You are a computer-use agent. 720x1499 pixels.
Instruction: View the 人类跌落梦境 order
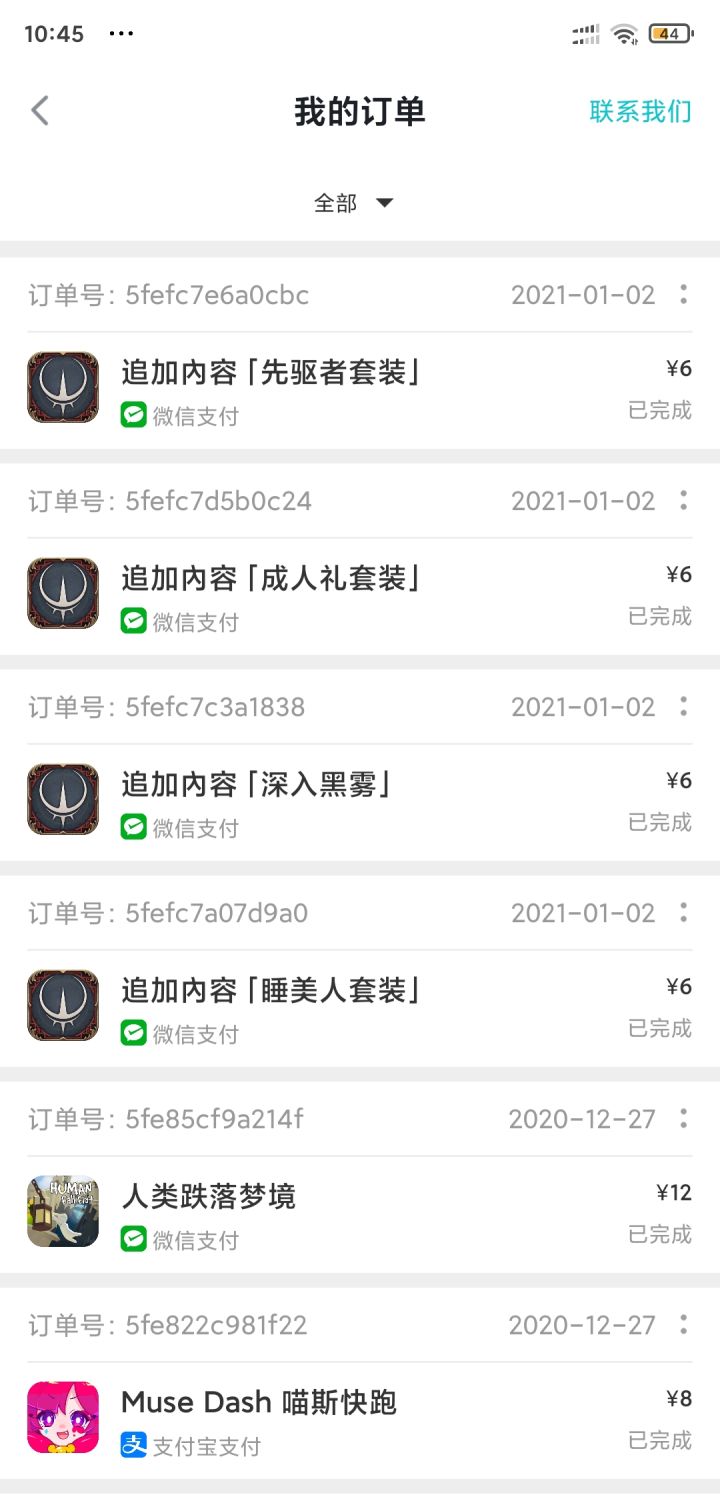(360, 1214)
